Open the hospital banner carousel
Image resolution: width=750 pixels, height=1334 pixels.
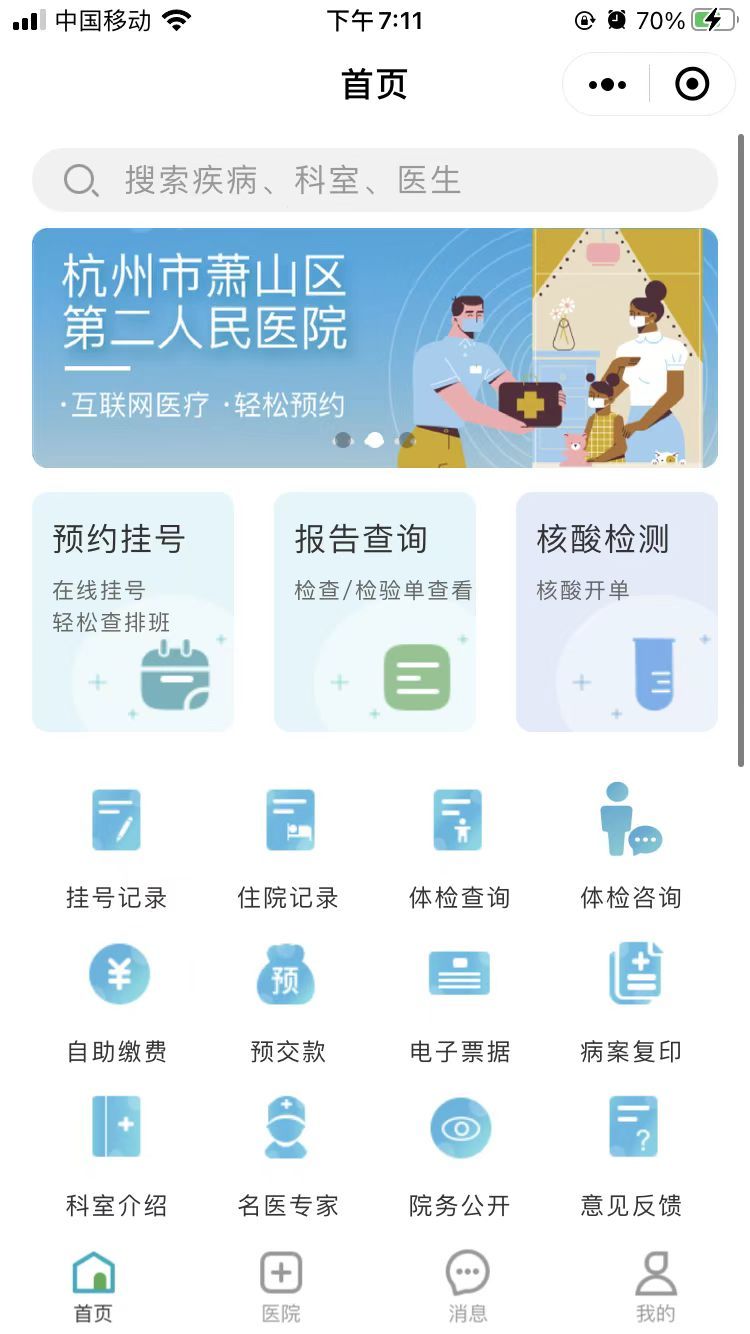(375, 347)
